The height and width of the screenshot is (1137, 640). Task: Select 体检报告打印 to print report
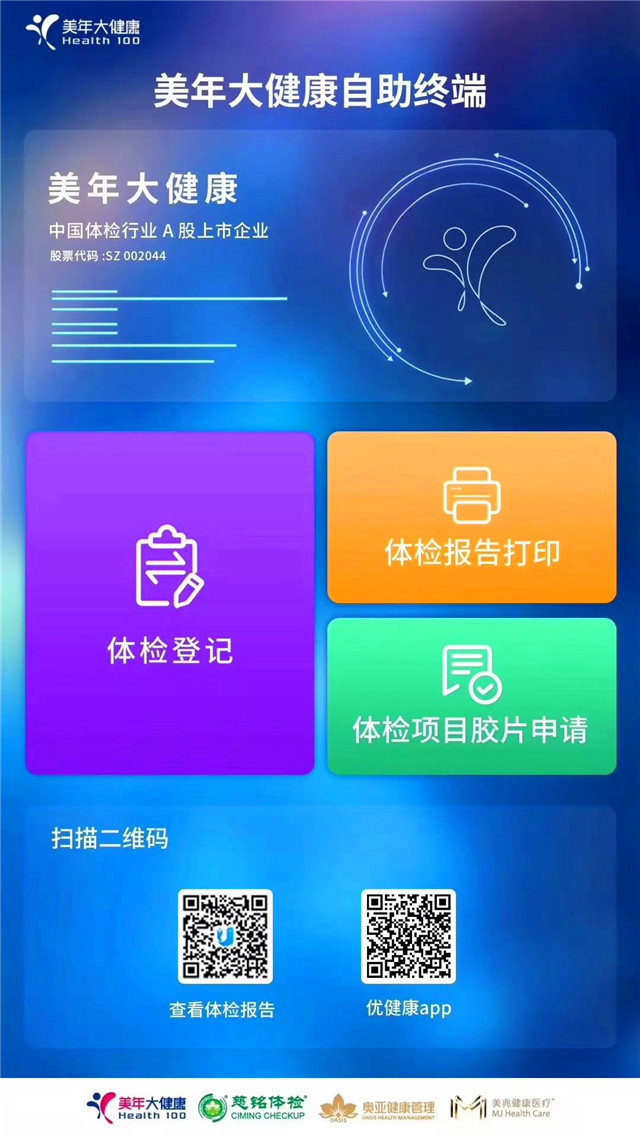point(471,518)
